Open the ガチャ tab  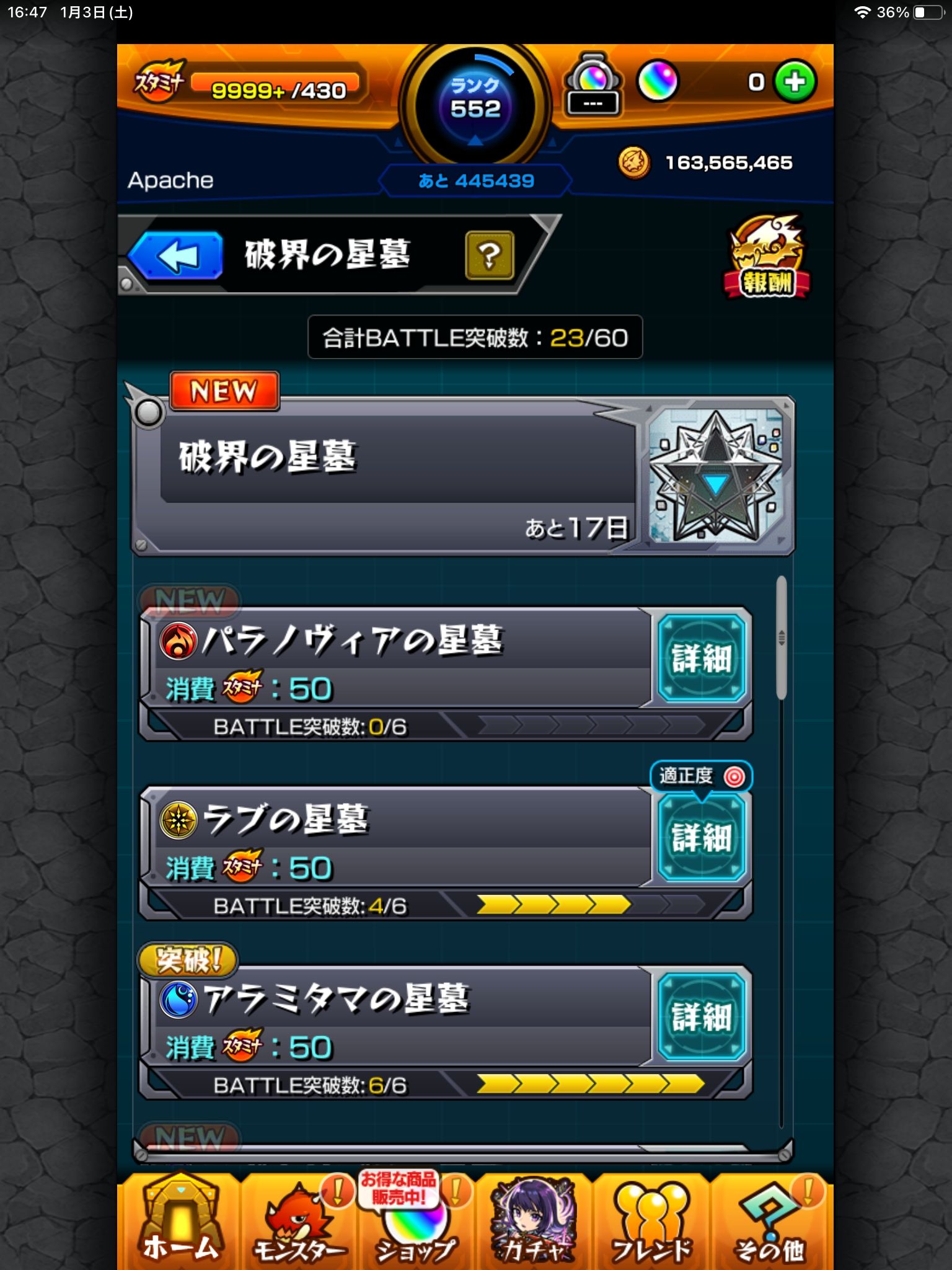point(533,1222)
